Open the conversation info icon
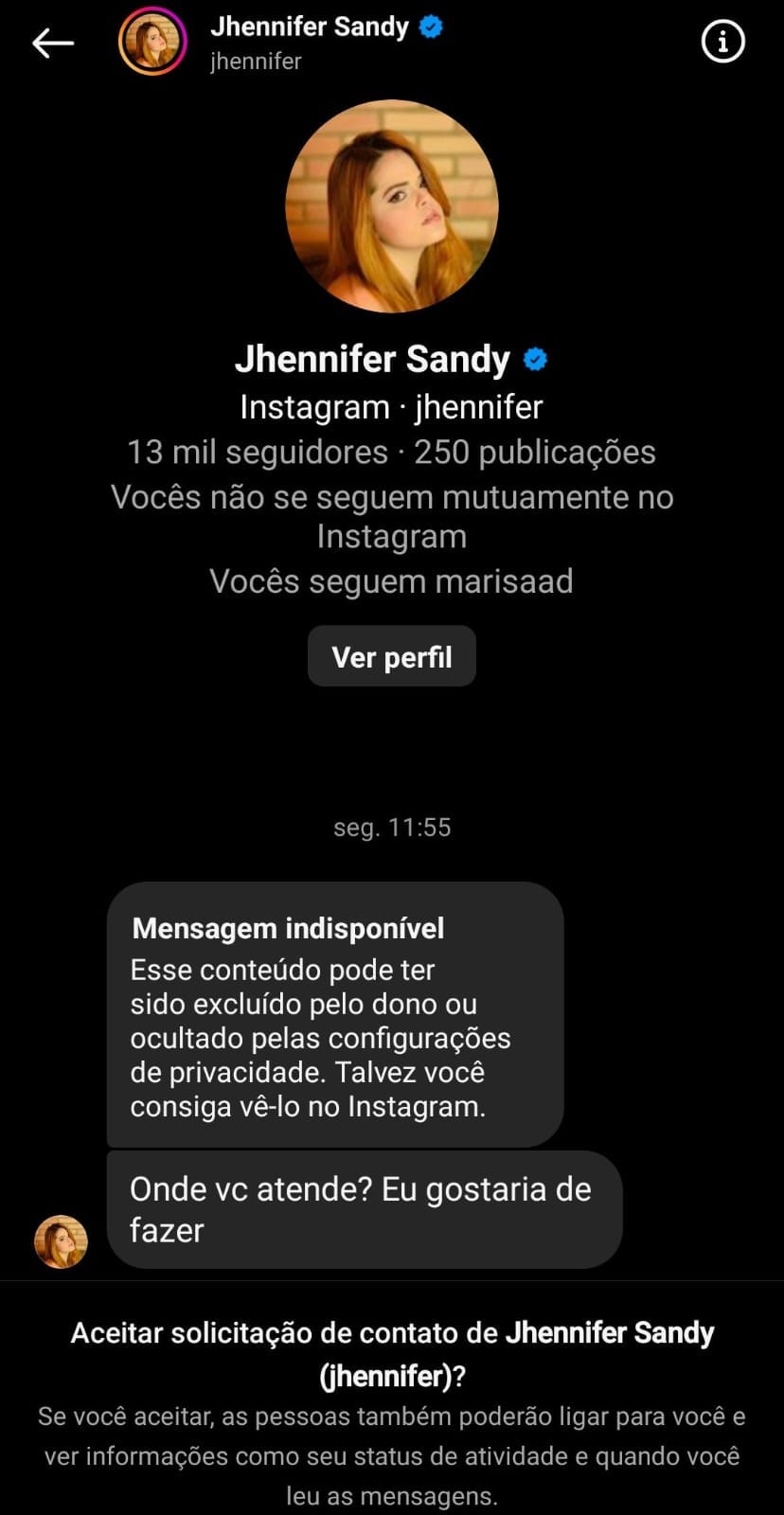This screenshot has width=784, height=1515. click(722, 42)
